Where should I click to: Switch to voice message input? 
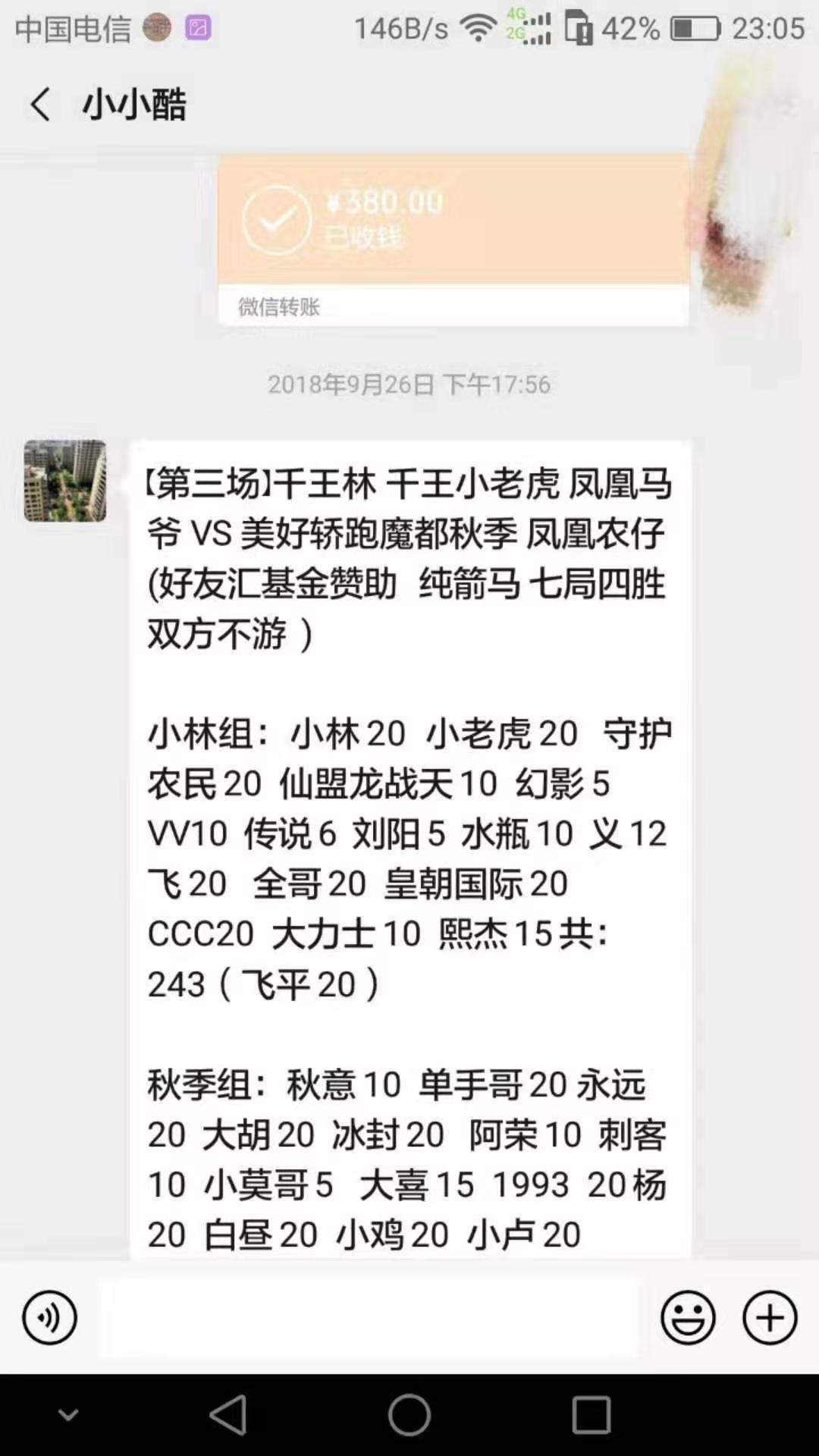coord(50,1318)
